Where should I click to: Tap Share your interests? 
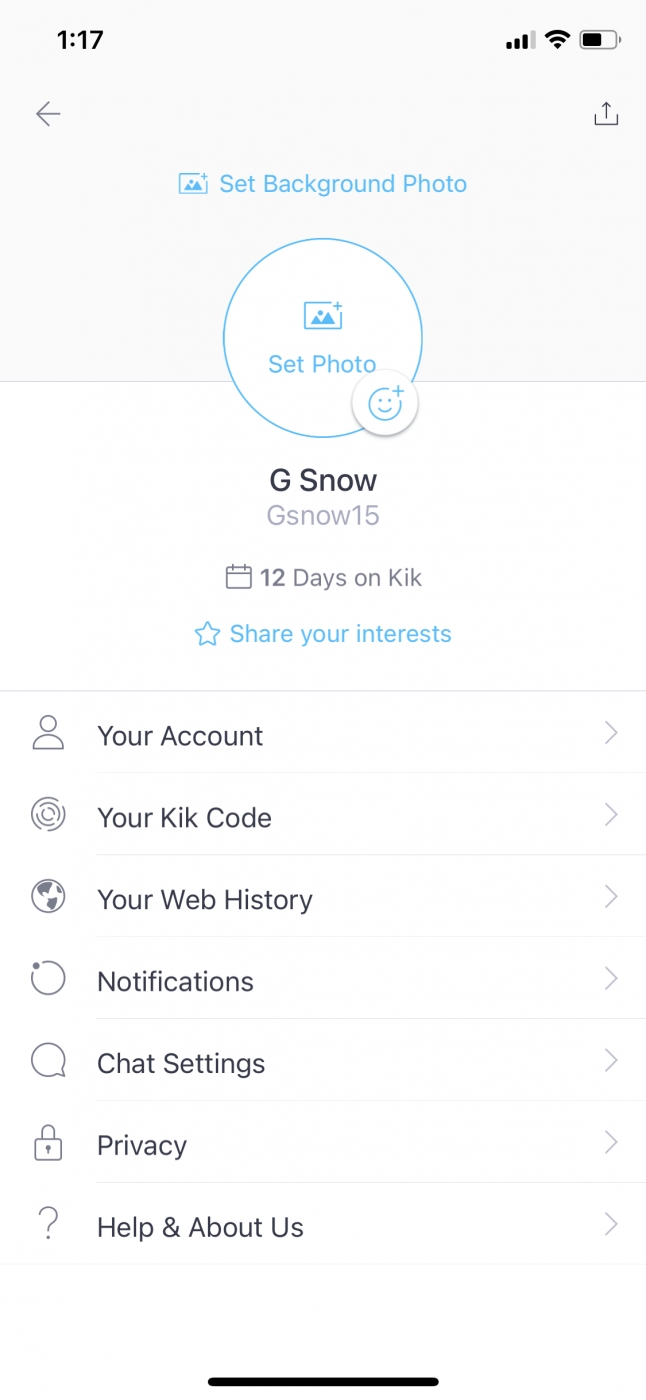(323, 634)
